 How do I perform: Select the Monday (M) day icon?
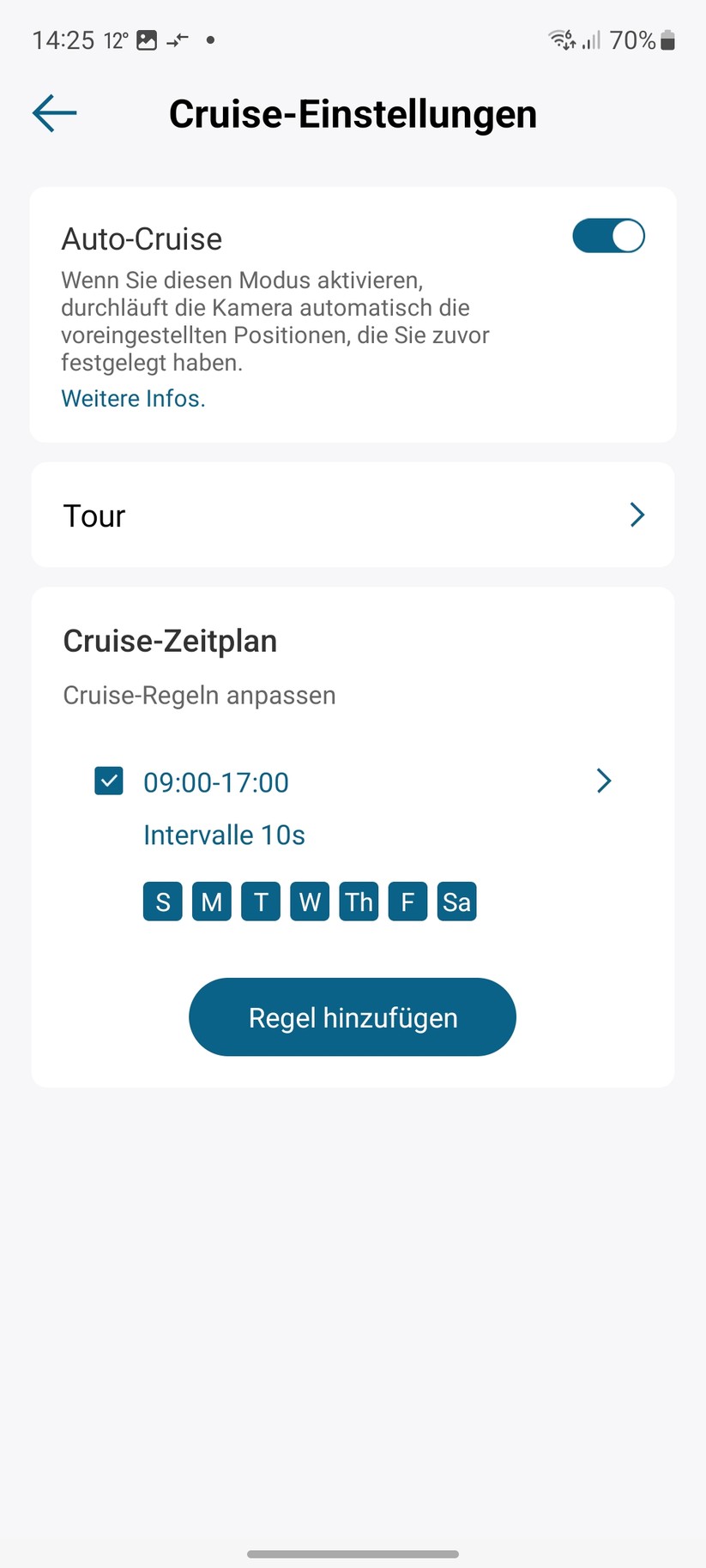pos(211,901)
